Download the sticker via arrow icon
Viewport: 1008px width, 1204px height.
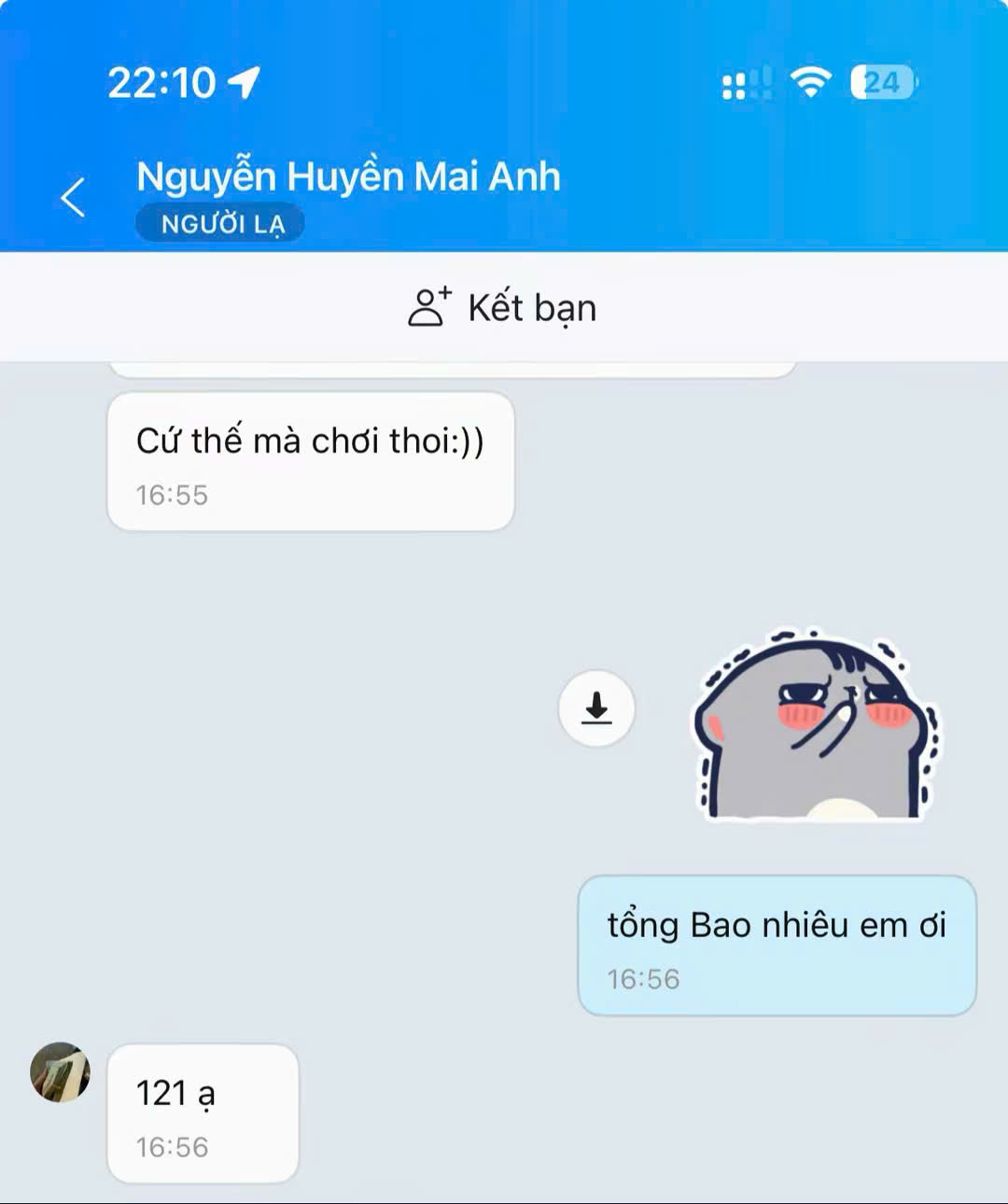pyautogui.click(x=596, y=708)
